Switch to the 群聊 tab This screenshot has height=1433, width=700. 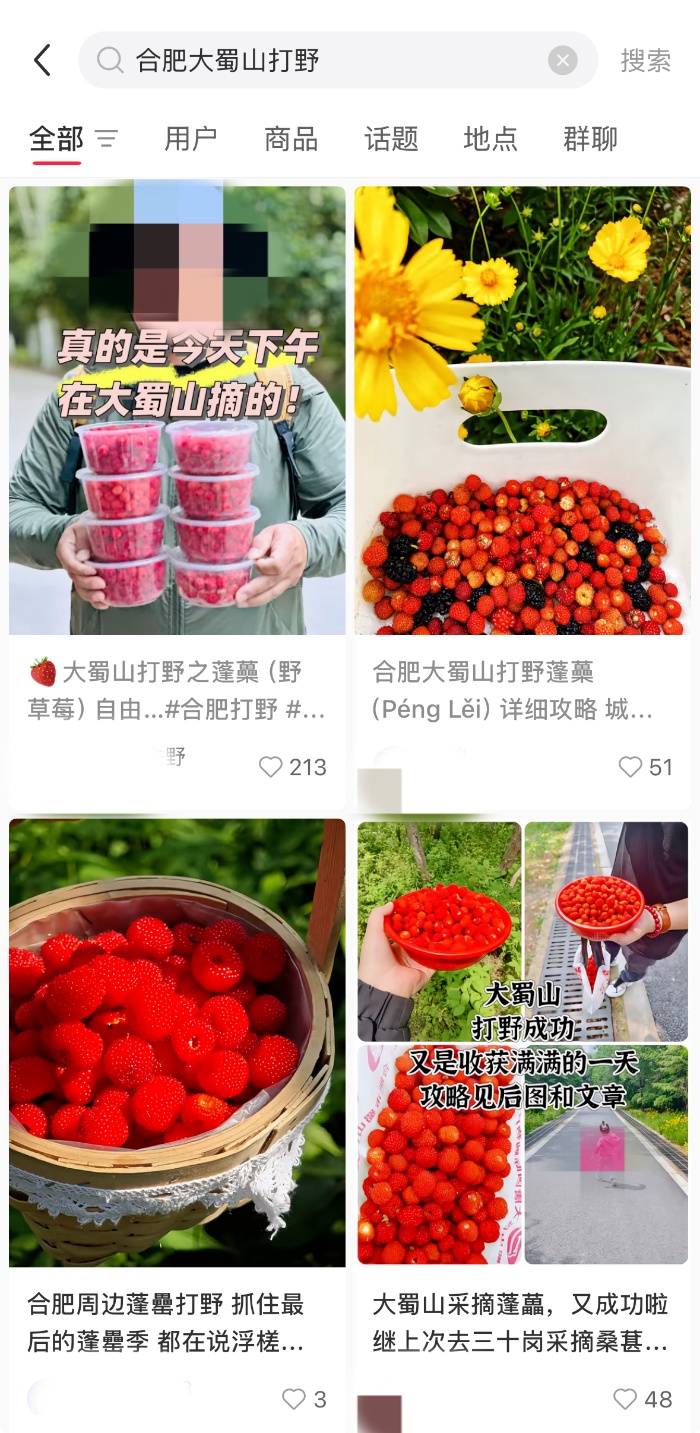tap(590, 139)
